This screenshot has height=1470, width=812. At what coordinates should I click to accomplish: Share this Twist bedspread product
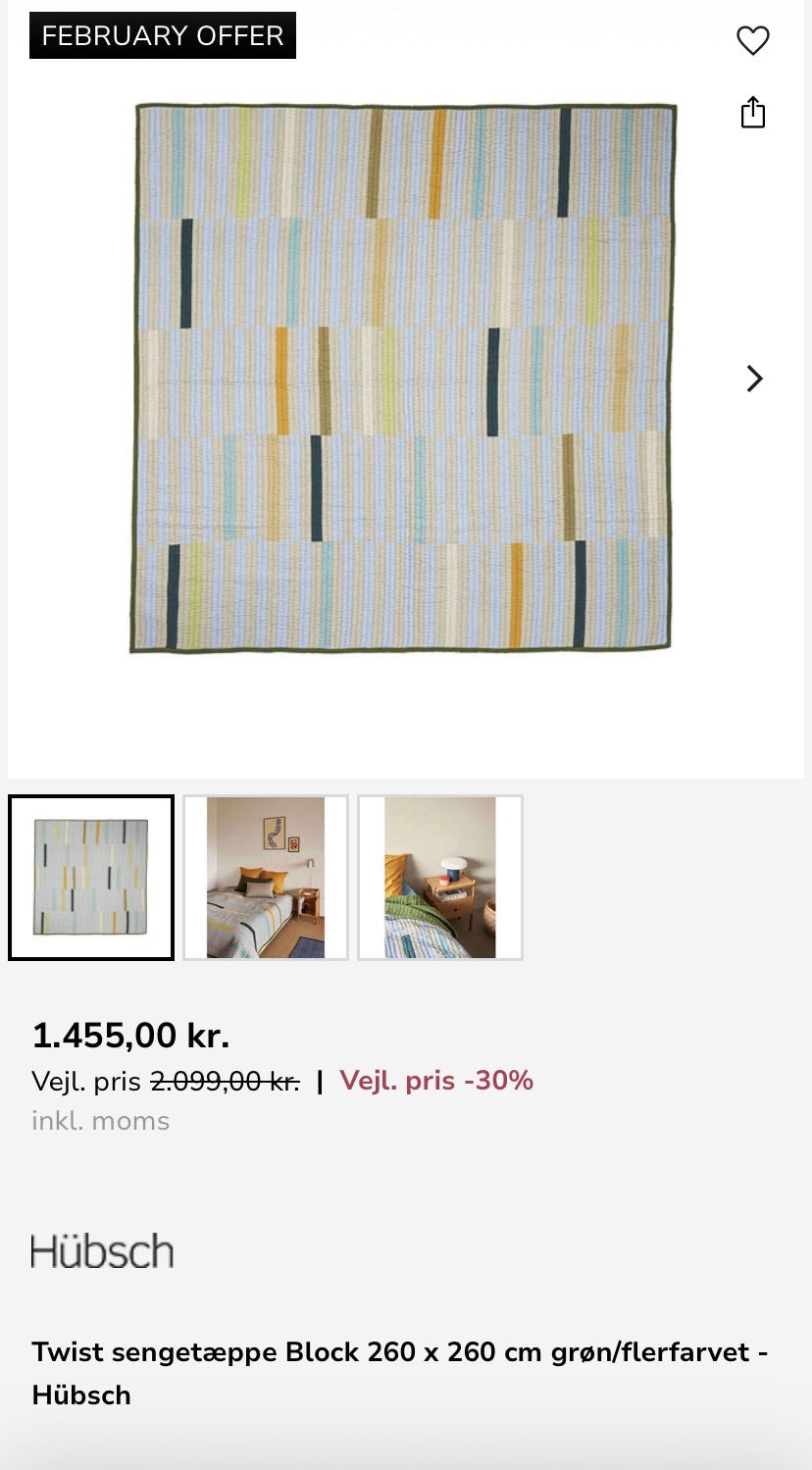[752, 113]
